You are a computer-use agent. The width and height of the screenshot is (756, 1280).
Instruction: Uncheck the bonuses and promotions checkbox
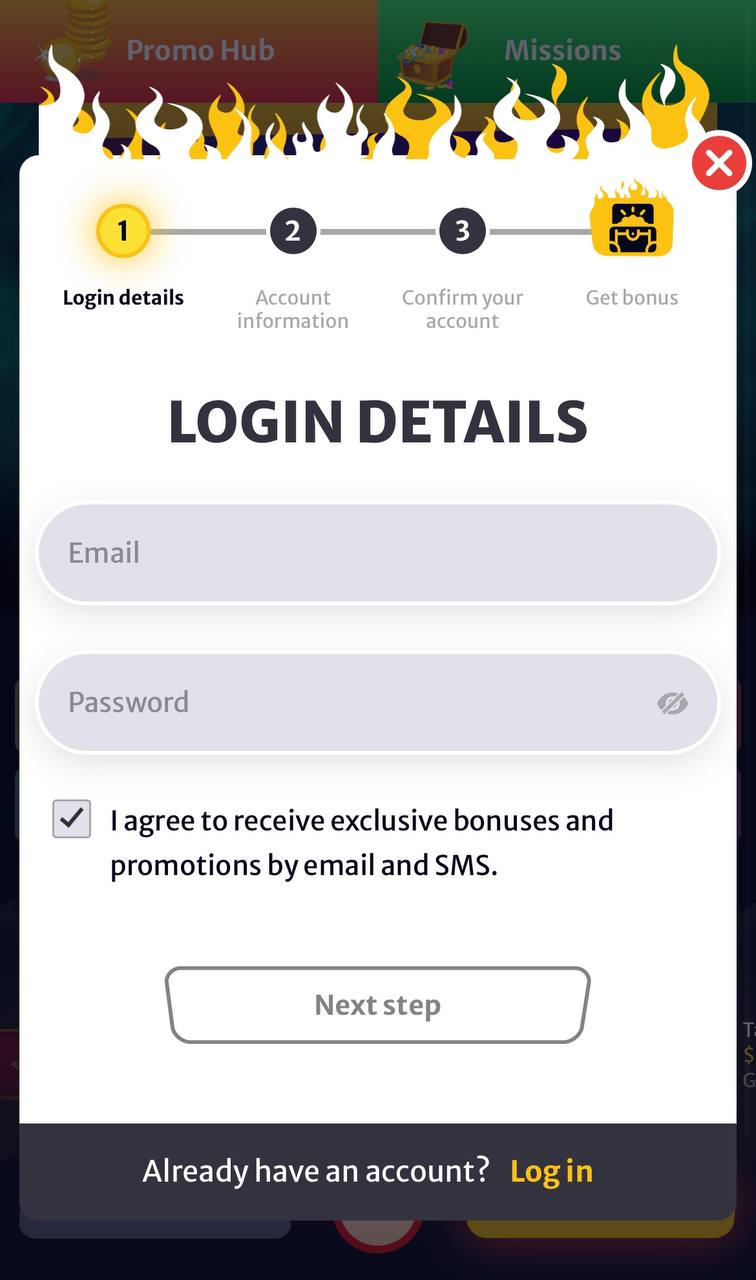[x=72, y=819]
